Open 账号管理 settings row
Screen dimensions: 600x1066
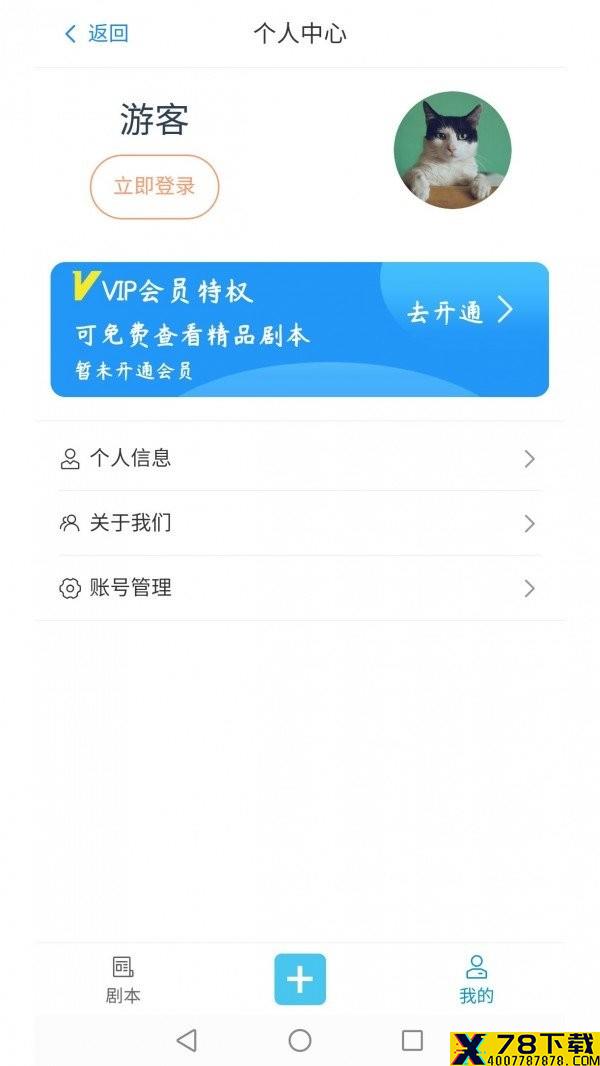300,588
